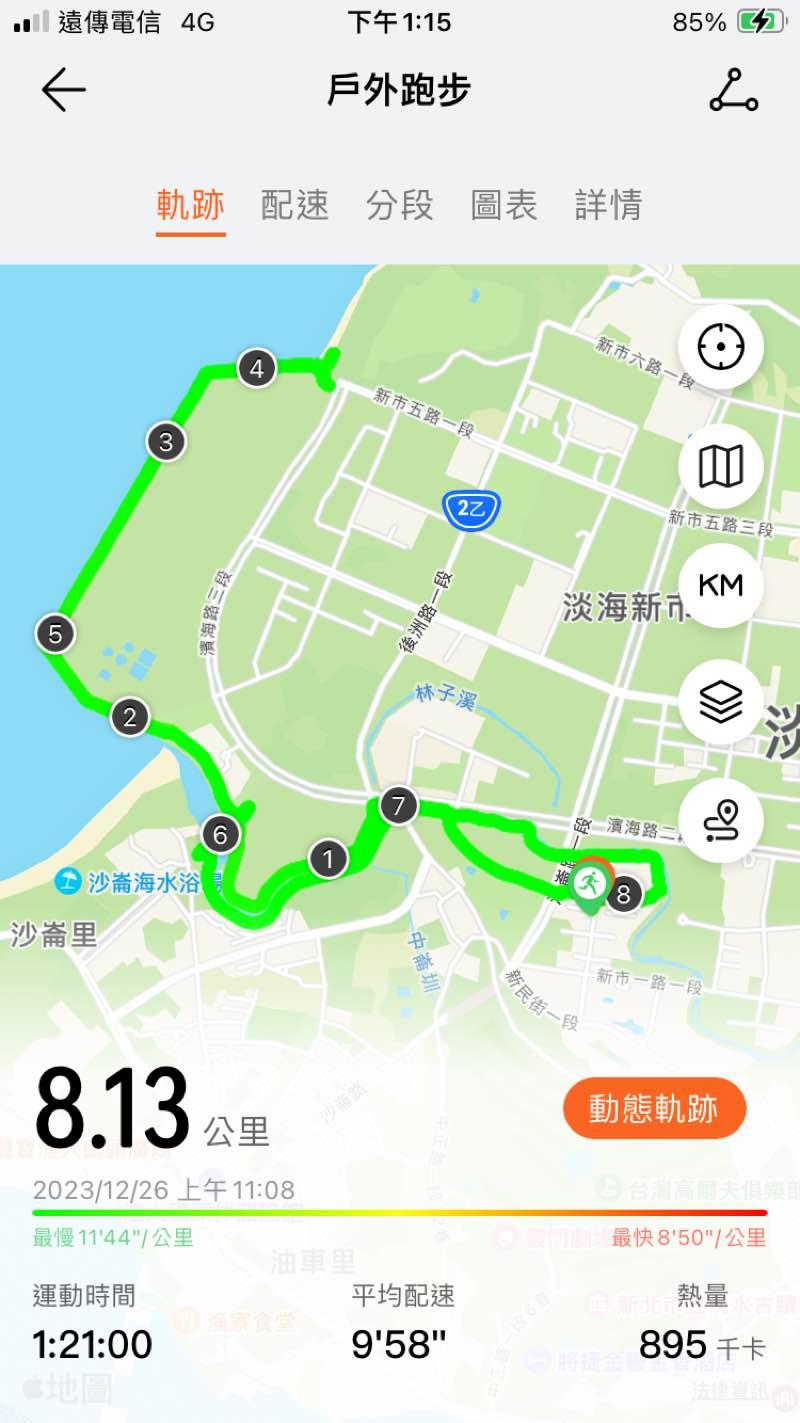Open the map layers button
Viewport: 800px width, 1423px height.
(721, 702)
